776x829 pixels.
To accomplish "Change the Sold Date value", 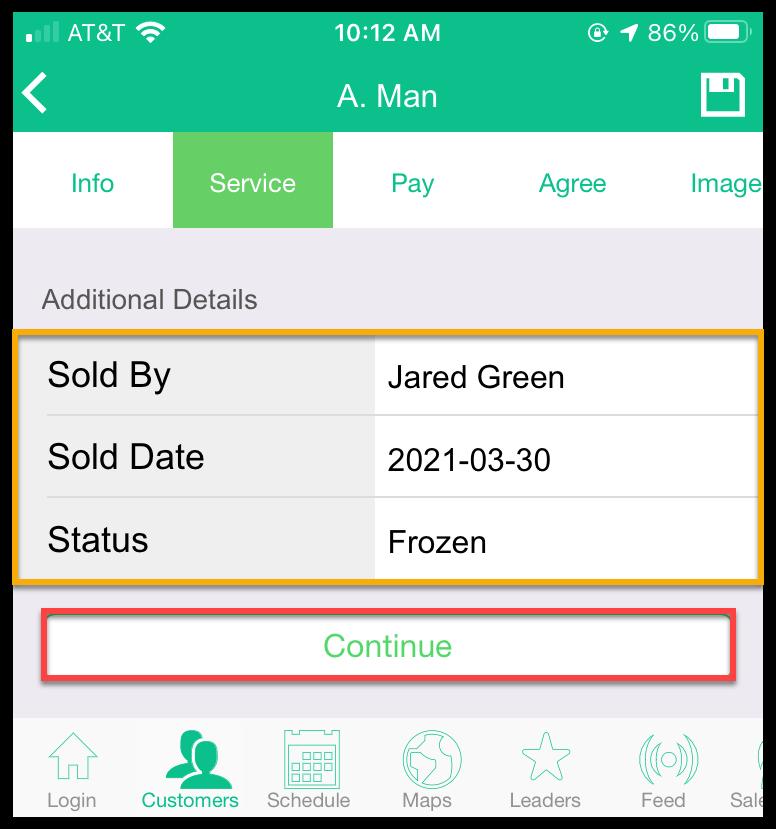I will pos(565,459).
